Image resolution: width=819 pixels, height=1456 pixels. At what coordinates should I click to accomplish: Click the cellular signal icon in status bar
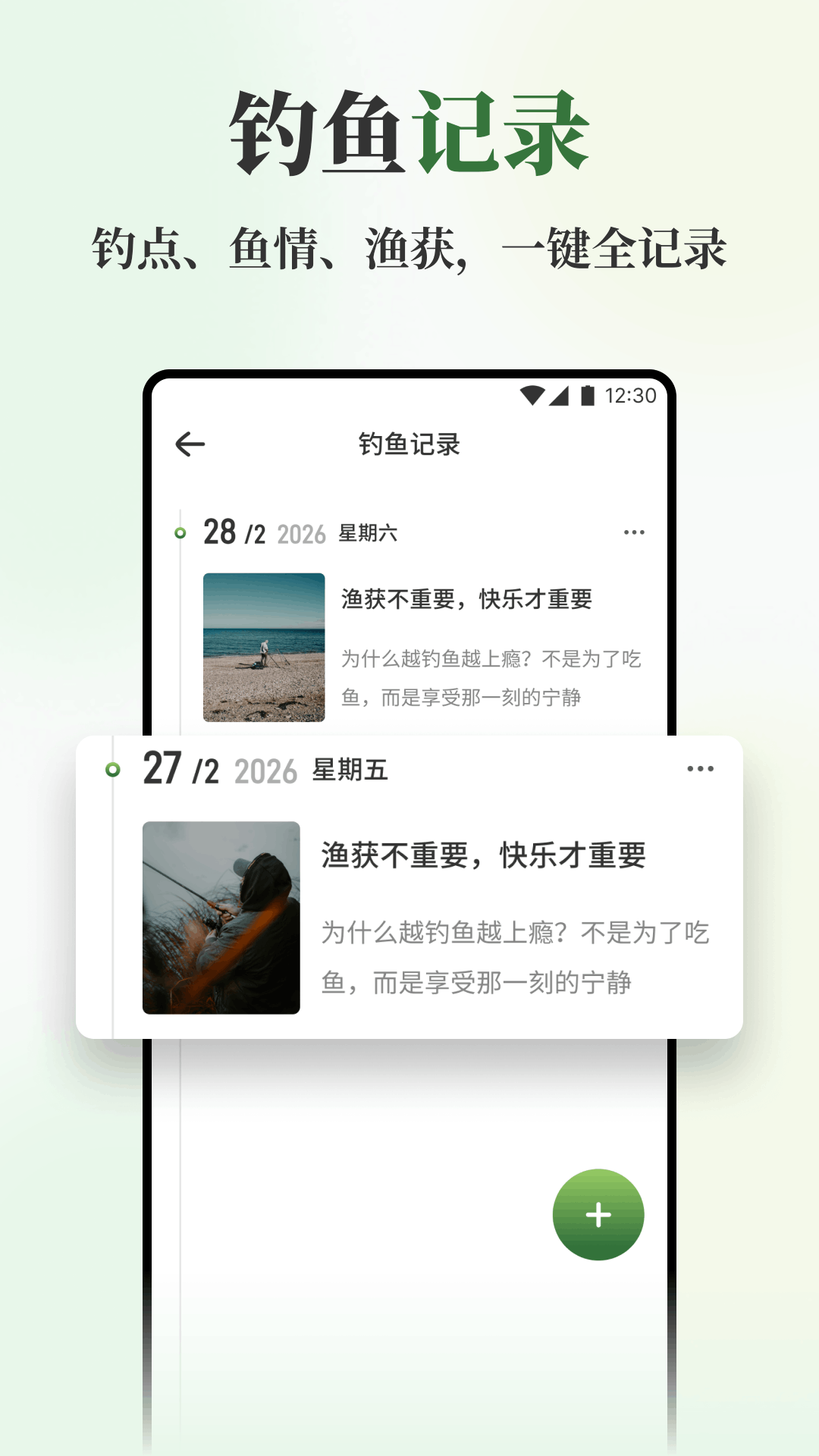click(559, 395)
